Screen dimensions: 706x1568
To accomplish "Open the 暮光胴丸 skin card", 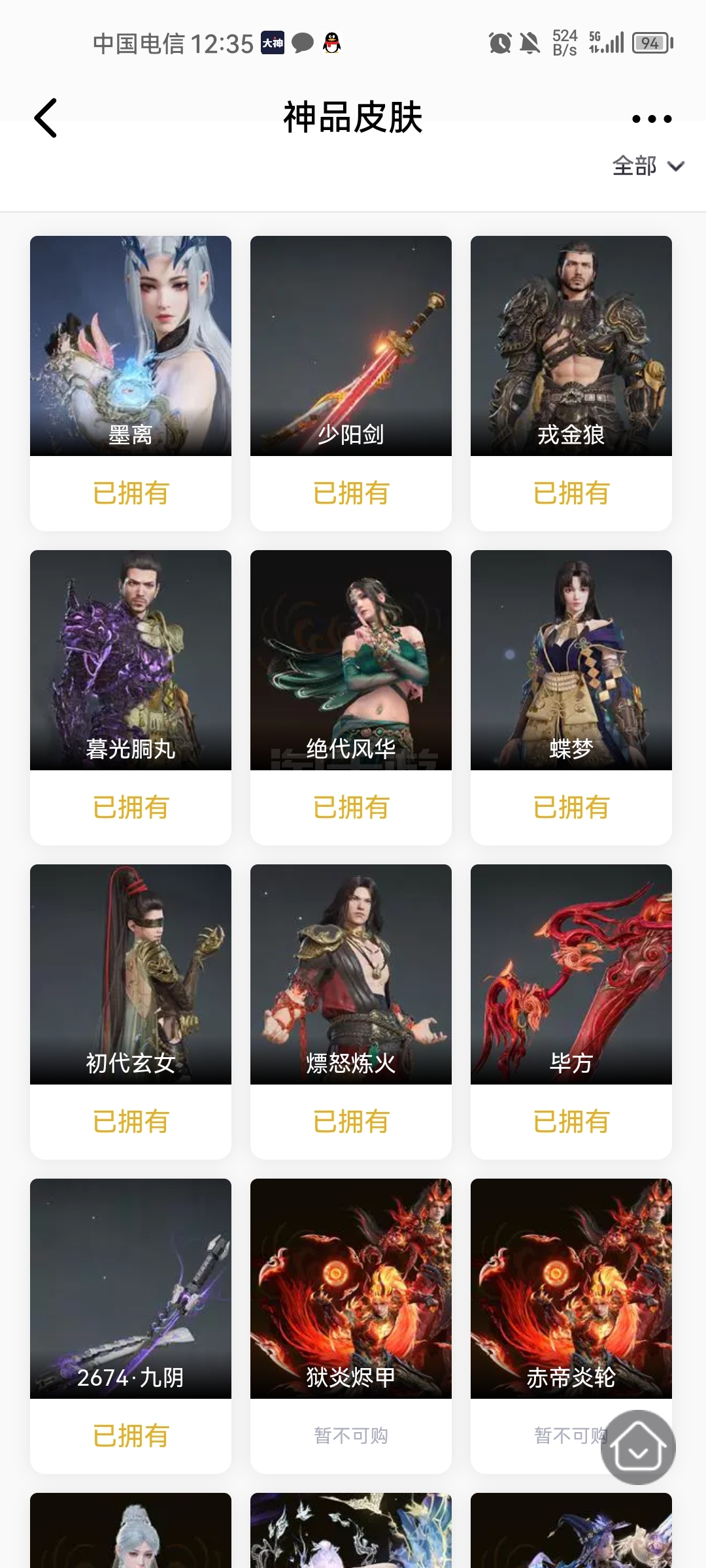I will (x=131, y=697).
